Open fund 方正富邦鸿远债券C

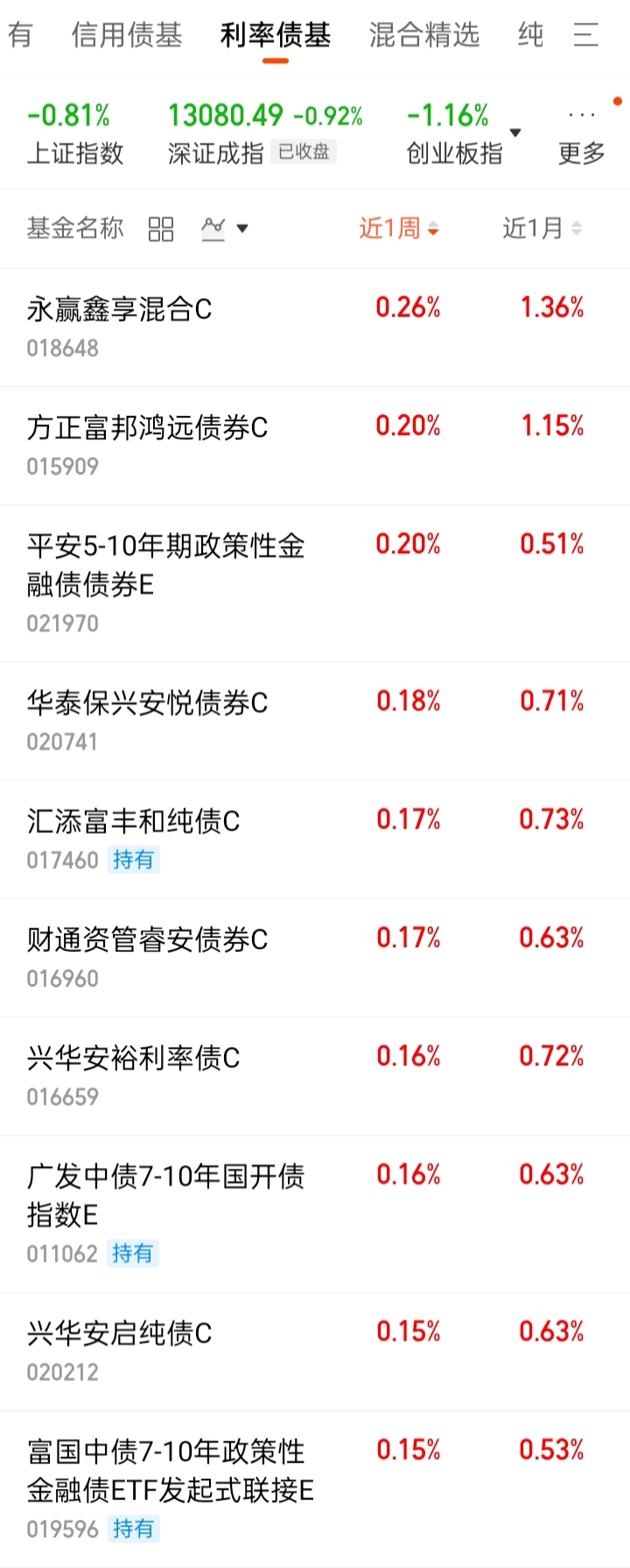(x=315, y=446)
